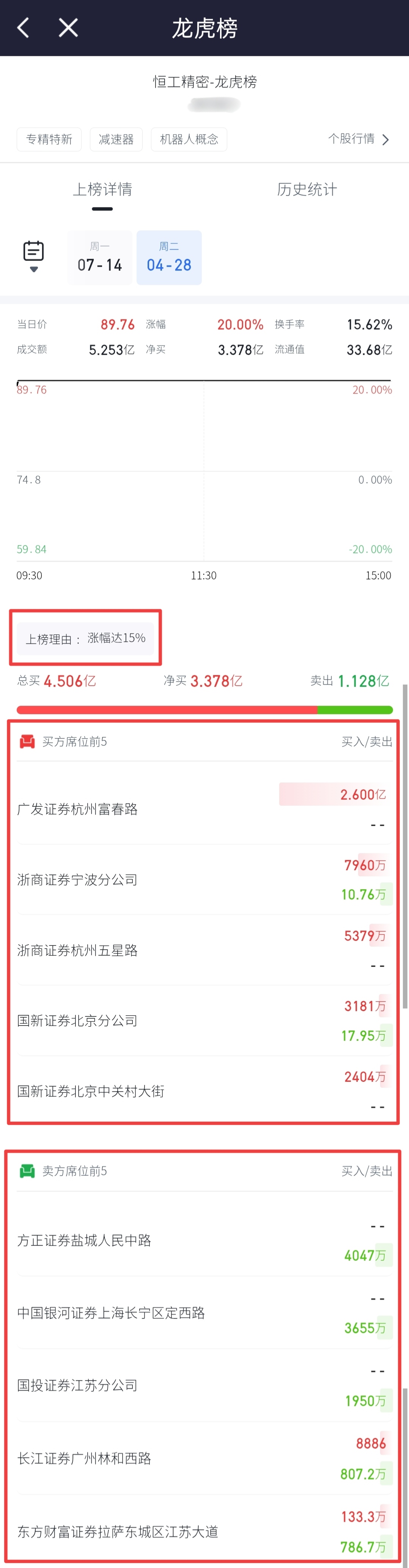Screen dimensions: 409x1568
Task: Switch to the 历史统计 tab
Action: pyautogui.click(x=306, y=190)
